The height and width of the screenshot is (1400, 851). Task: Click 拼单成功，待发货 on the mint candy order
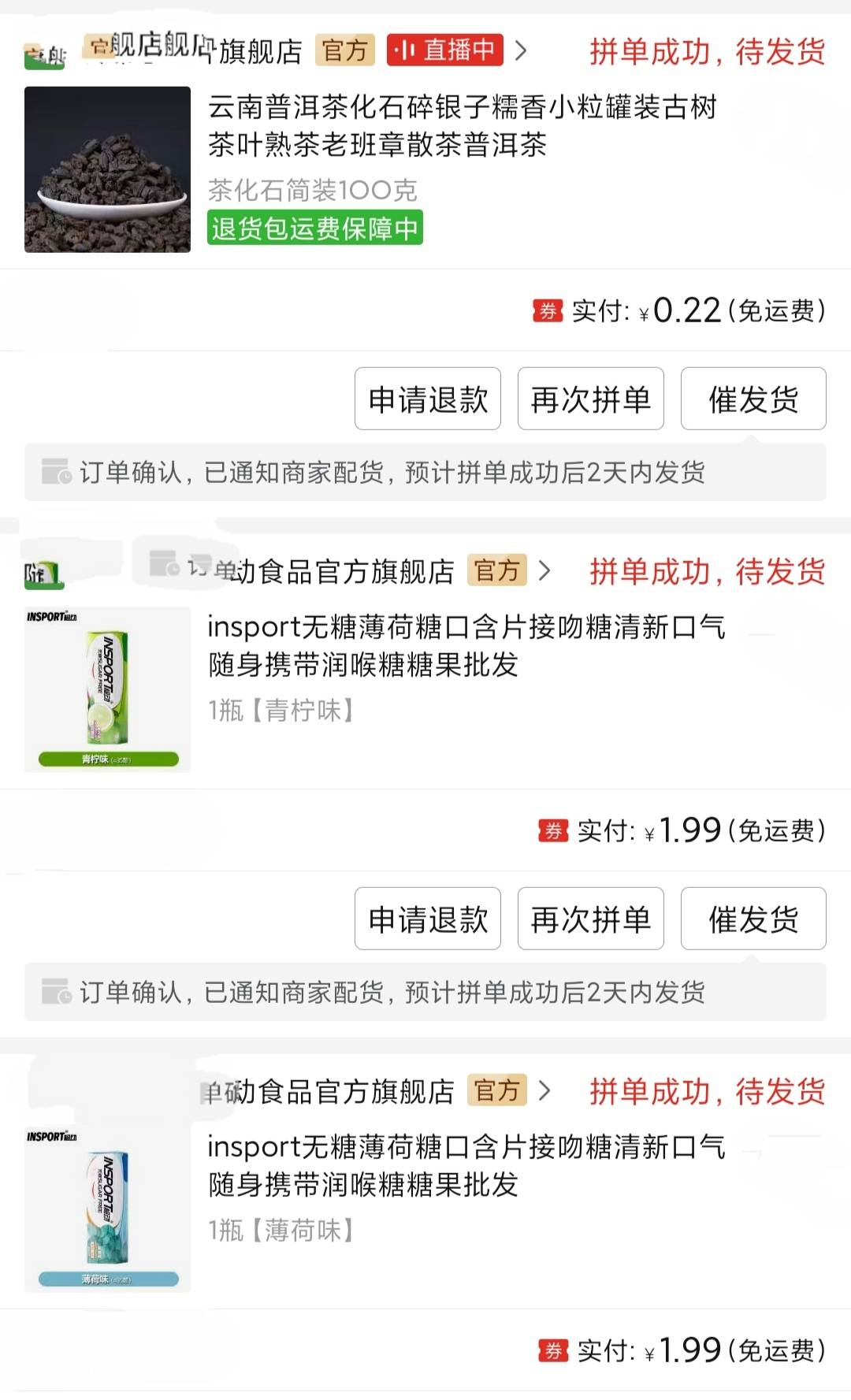point(708,1093)
